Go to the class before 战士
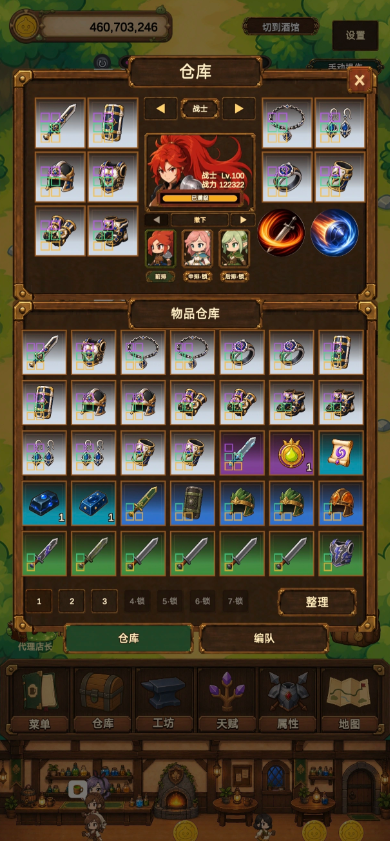This screenshot has width=390, height=841. [160, 109]
